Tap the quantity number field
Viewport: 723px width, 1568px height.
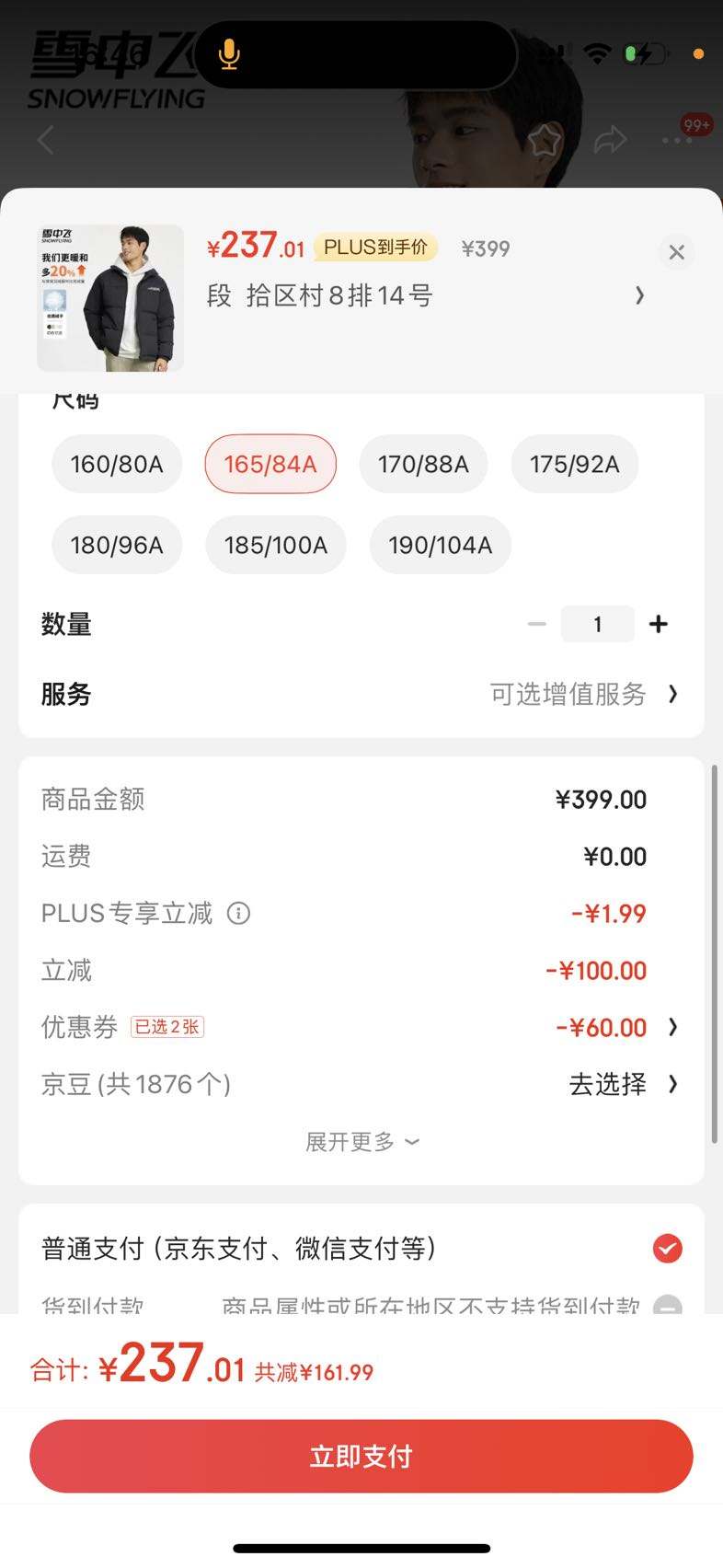click(597, 624)
